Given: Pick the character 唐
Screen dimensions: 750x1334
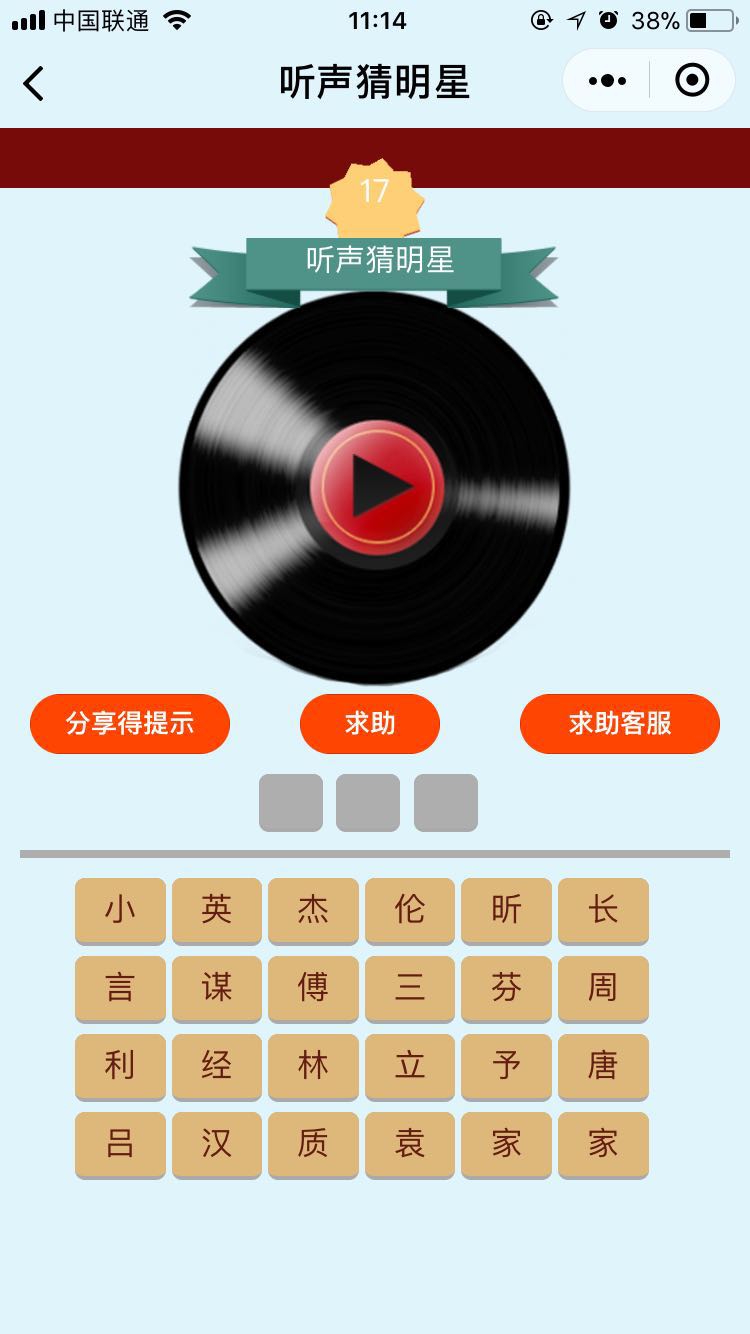Looking at the screenshot, I should pos(603,1066).
